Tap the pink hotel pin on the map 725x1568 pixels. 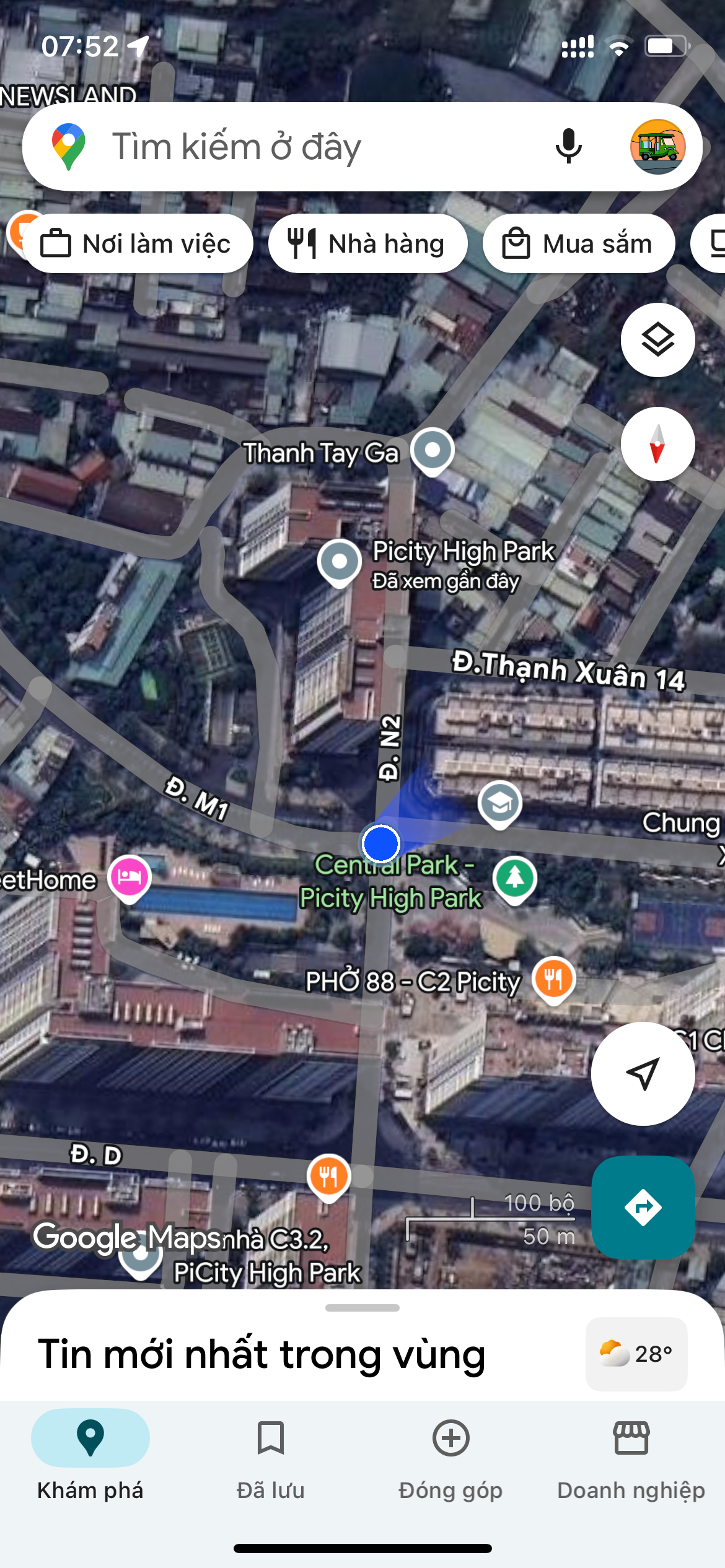[130, 877]
